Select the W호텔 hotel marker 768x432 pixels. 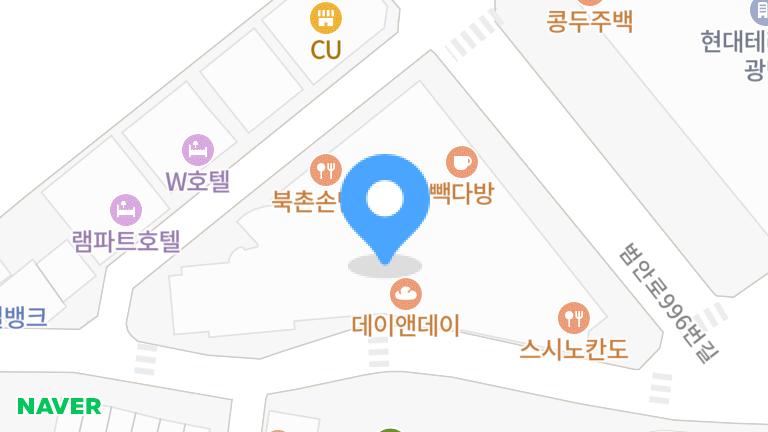(198, 150)
